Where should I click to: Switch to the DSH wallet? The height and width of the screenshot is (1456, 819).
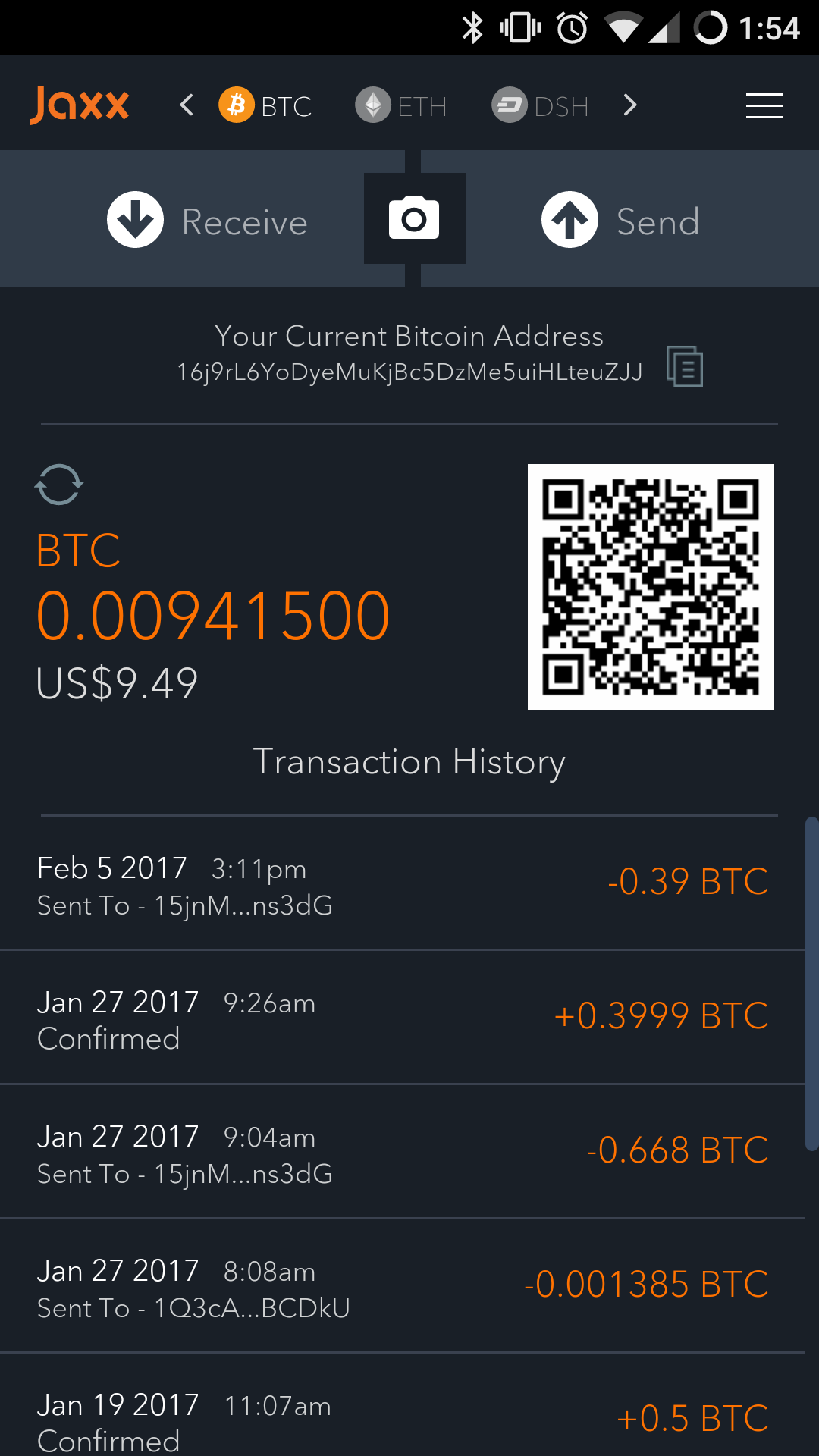tap(540, 105)
